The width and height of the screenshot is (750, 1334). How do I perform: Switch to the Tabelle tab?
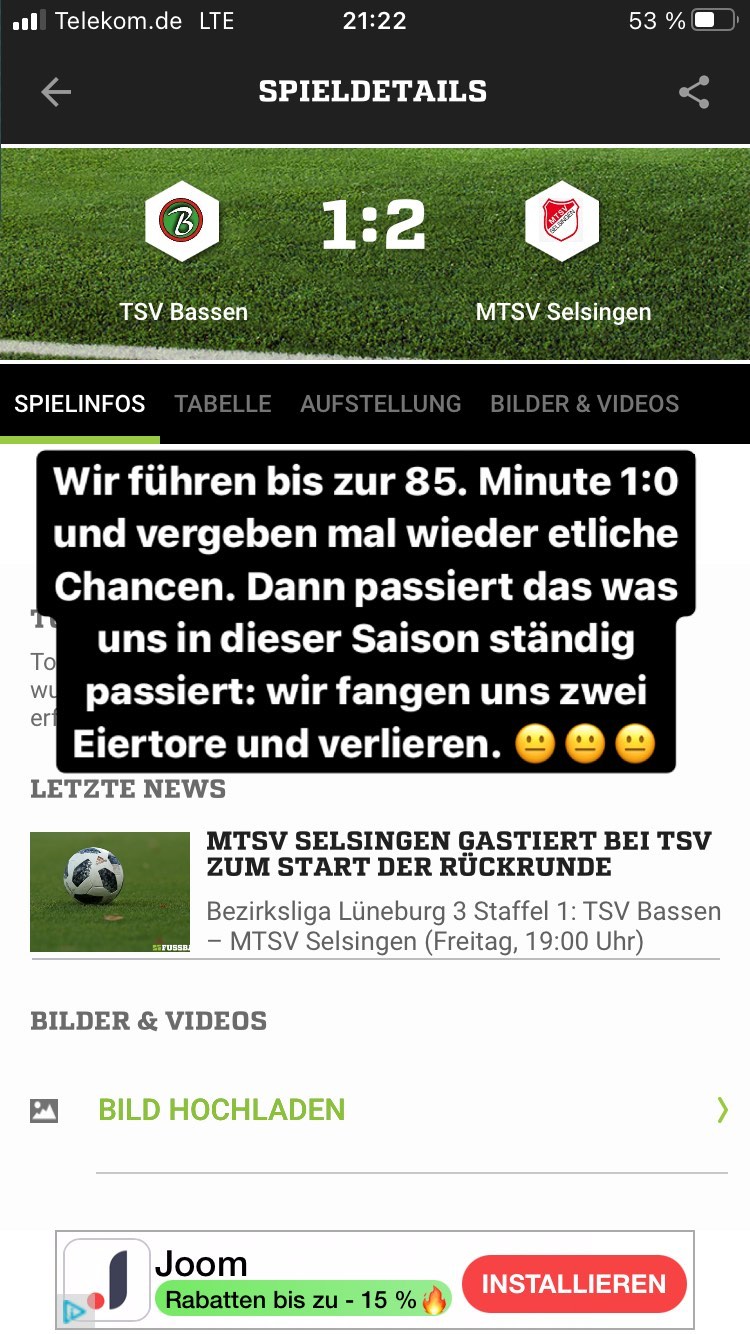pyautogui.click(x=223, y=404)
